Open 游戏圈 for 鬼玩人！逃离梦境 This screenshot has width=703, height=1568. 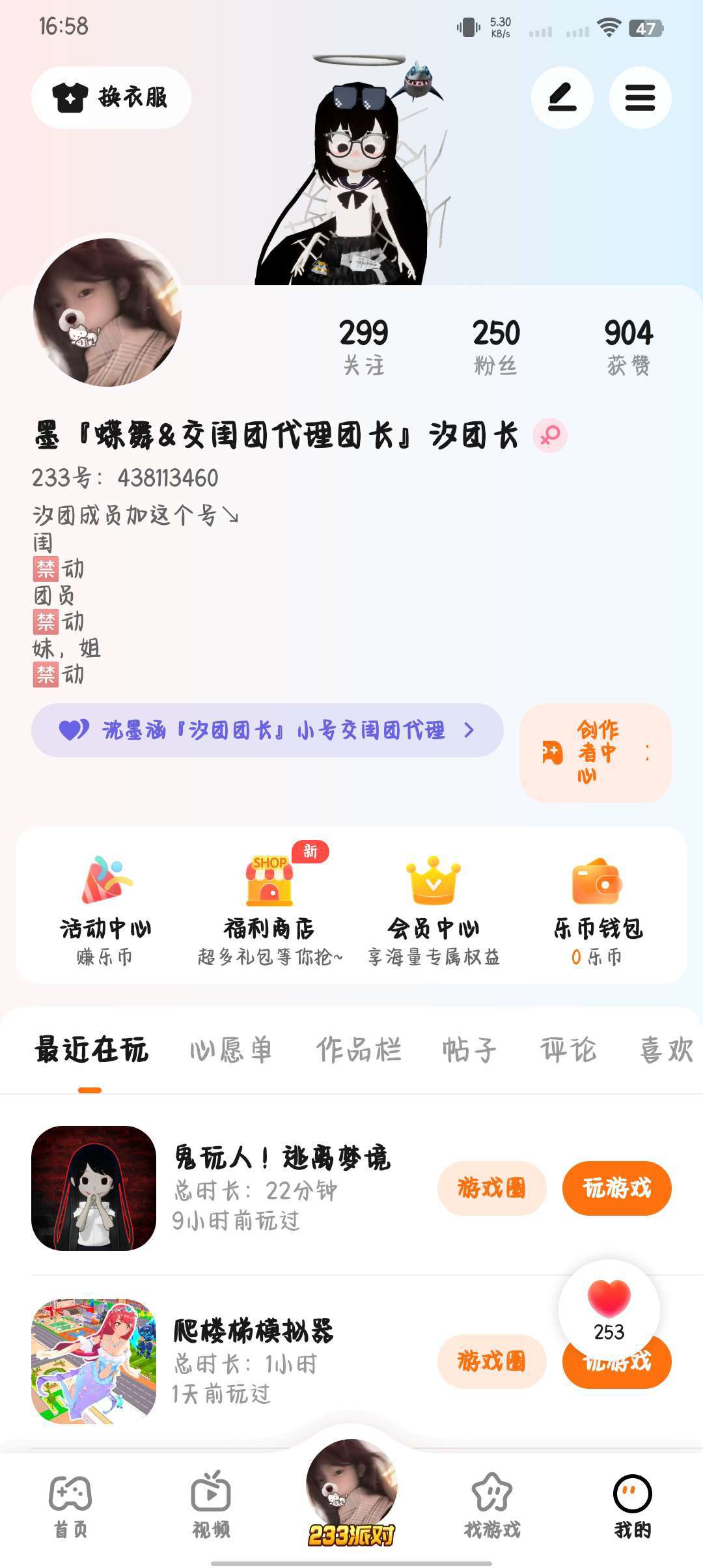pyautogui.click(x=491, y=1188)
